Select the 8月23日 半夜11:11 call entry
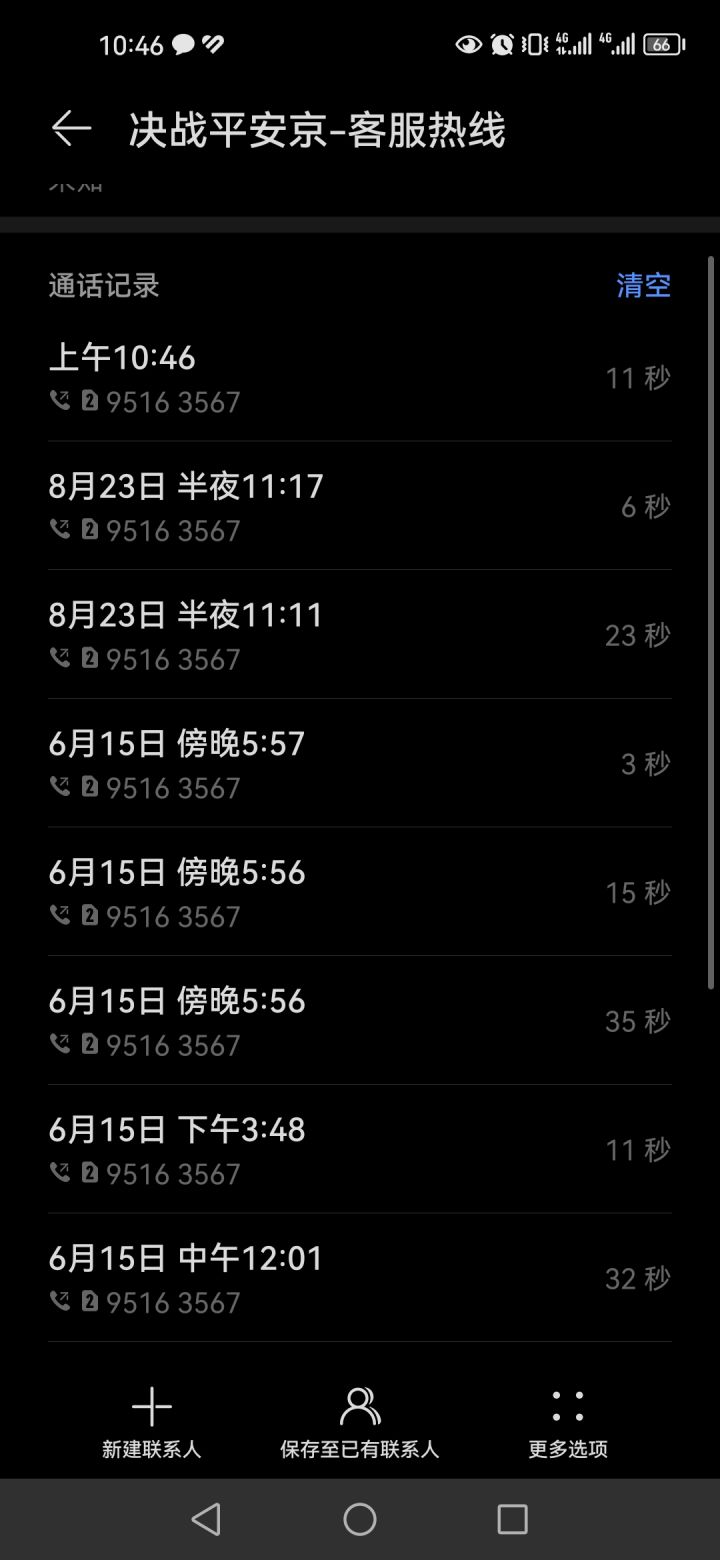The image size is (720, 1560). [x=359, y=635]
